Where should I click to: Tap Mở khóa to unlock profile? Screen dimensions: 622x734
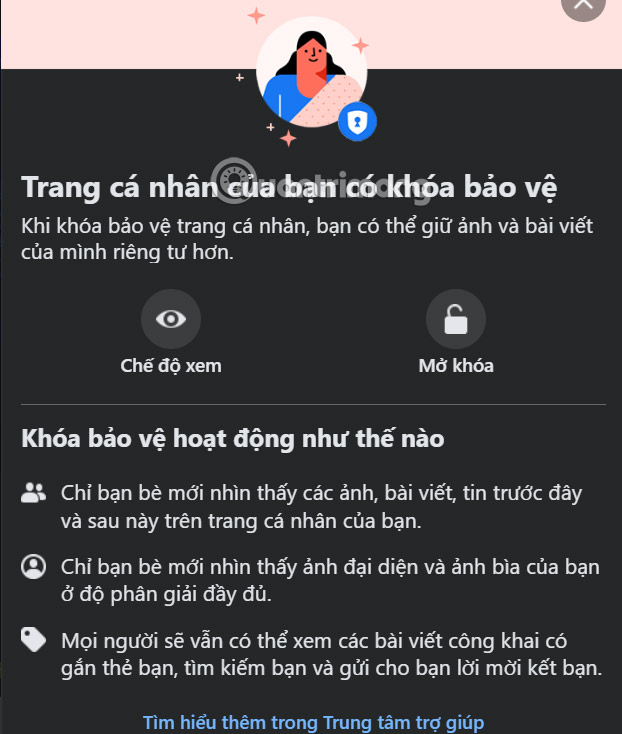(455, 320)
